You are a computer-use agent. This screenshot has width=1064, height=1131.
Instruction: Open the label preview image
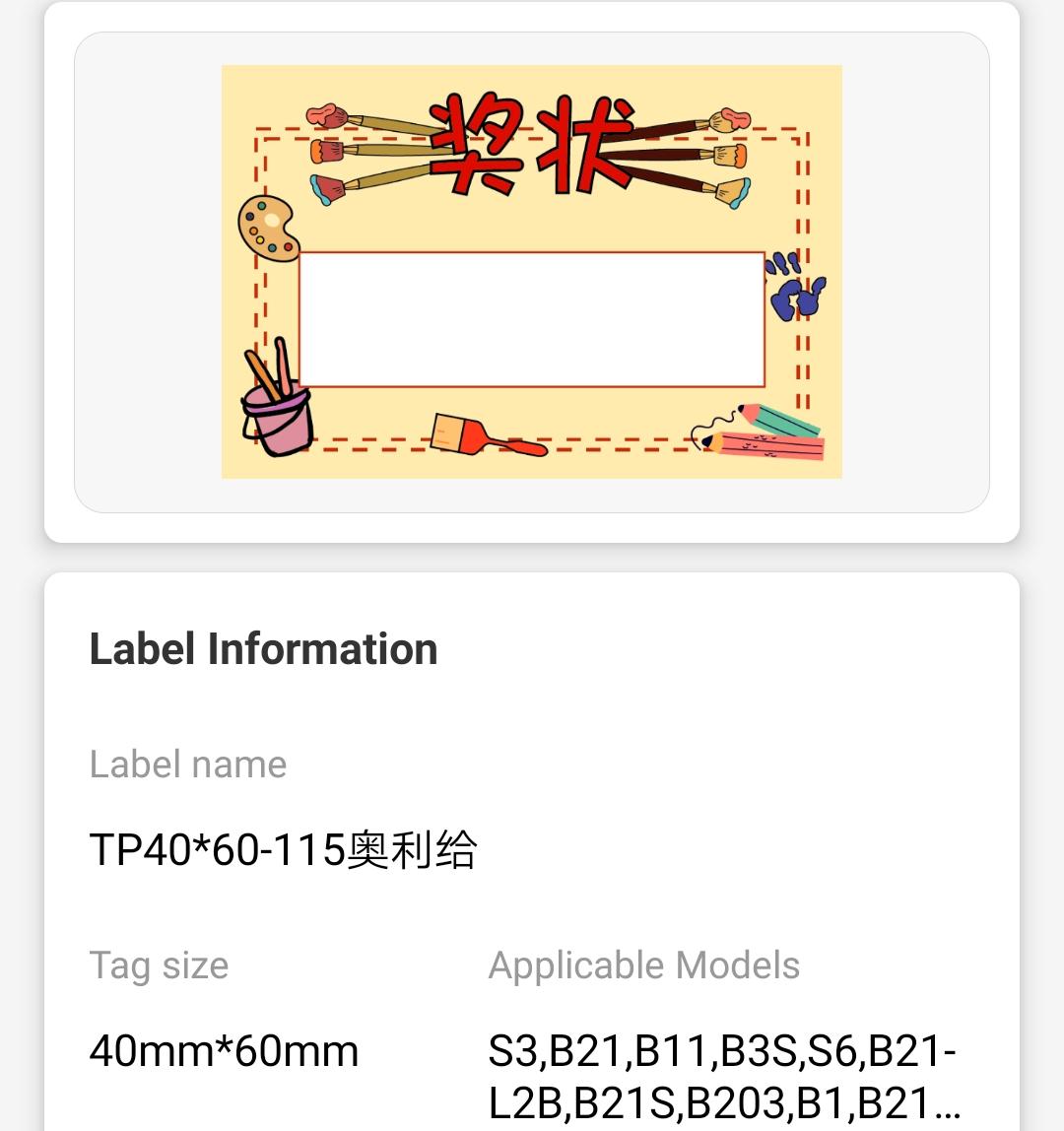click(532, 271)
